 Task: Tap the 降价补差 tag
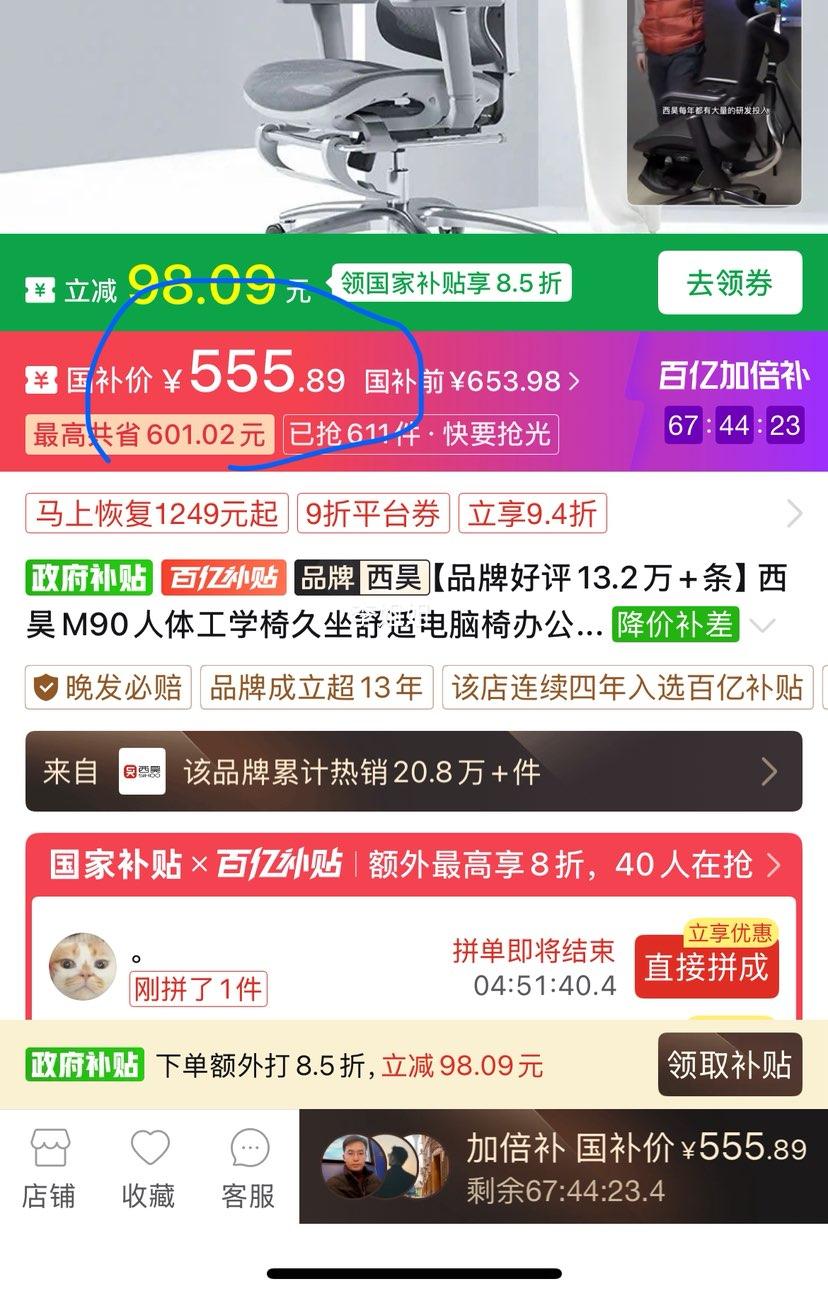(x=675, y=625)
